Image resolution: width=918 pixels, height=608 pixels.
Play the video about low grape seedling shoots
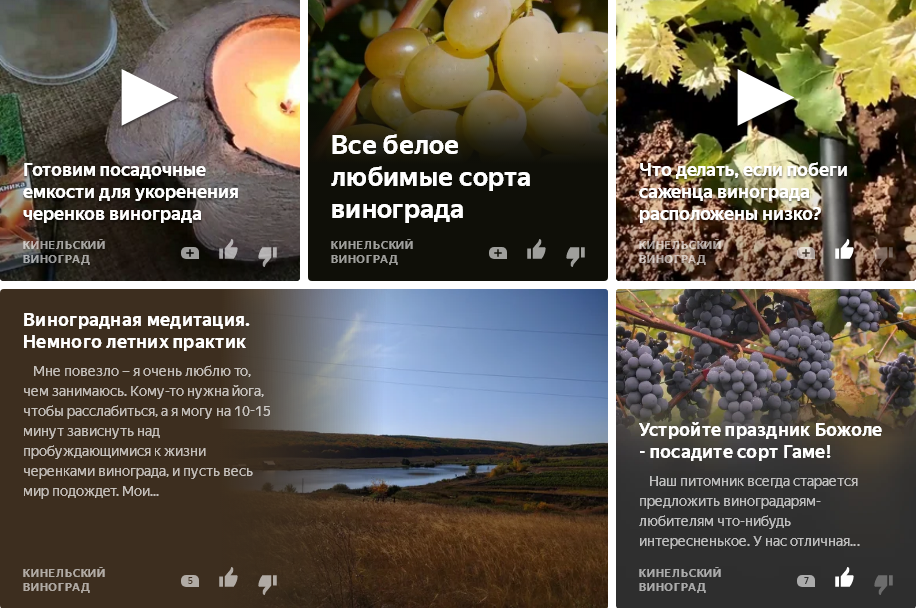click(765, 97)
